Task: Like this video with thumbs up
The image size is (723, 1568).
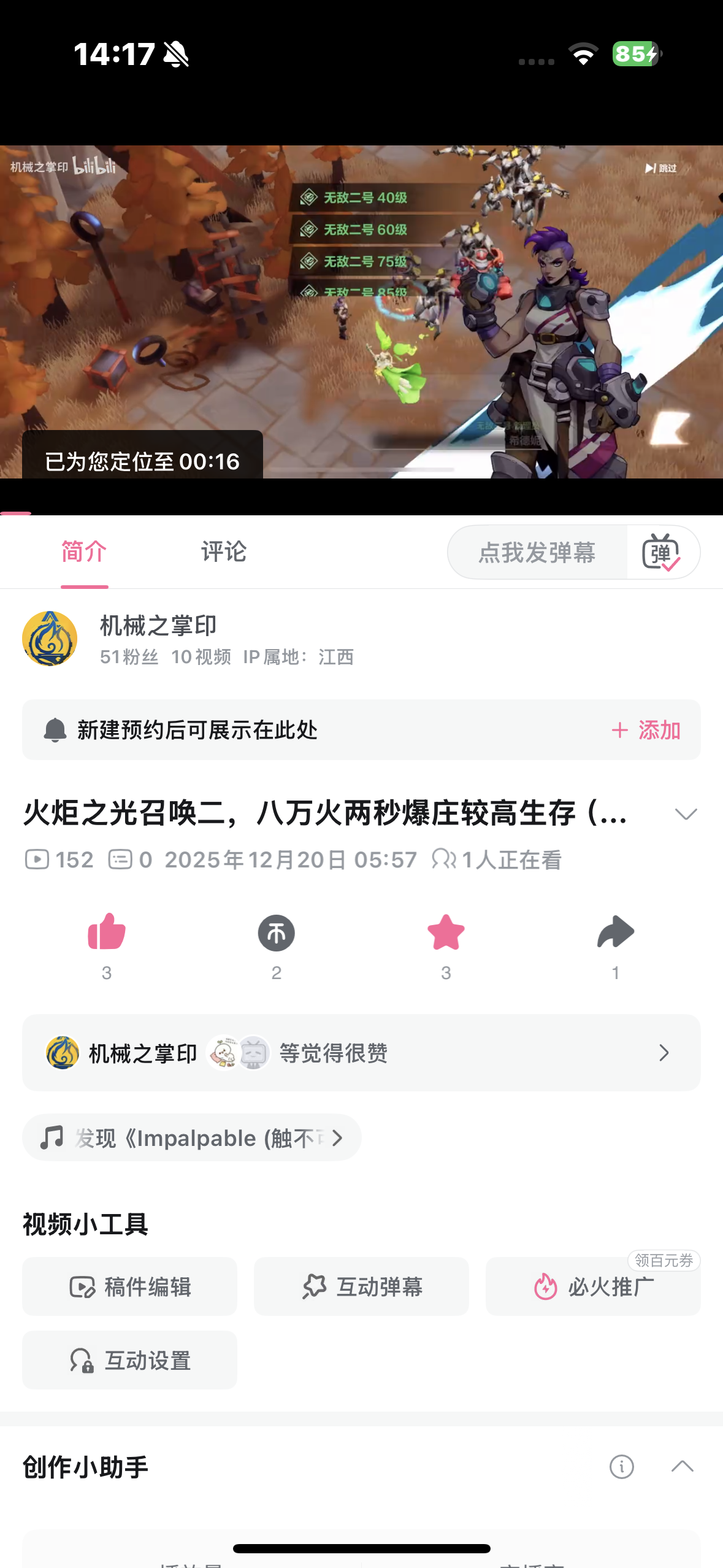Action: pos(107,933)
